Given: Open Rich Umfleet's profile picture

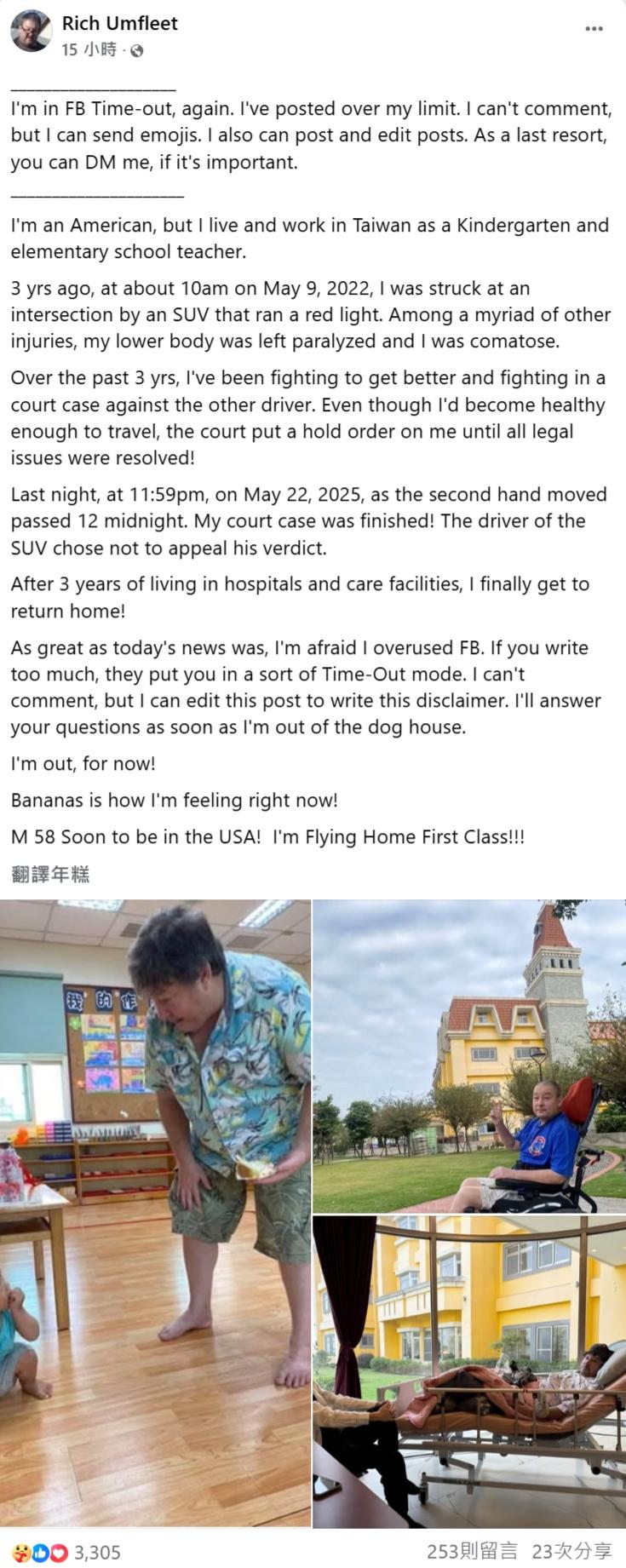Looking at the screenshot, I should pos(30,31).
